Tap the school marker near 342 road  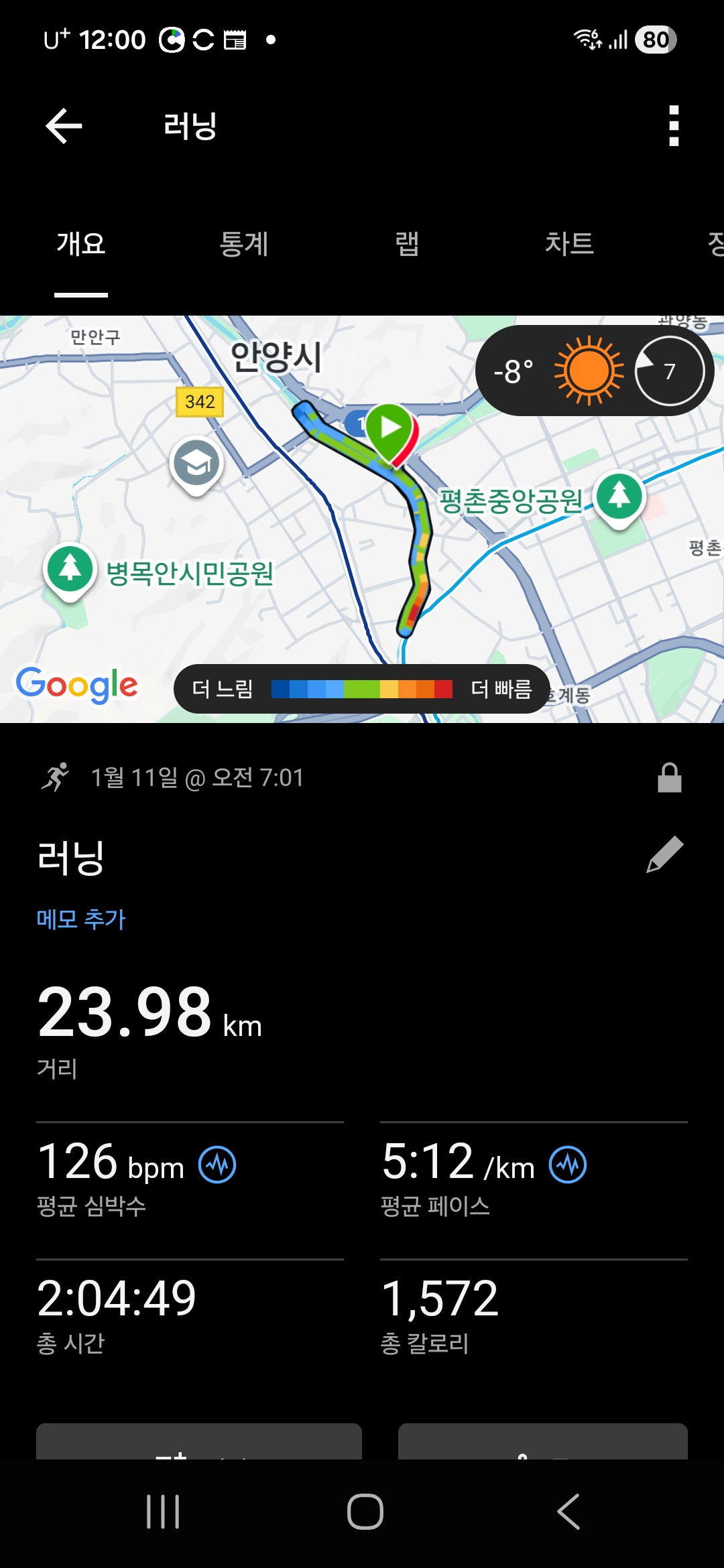tap(196, 462)
